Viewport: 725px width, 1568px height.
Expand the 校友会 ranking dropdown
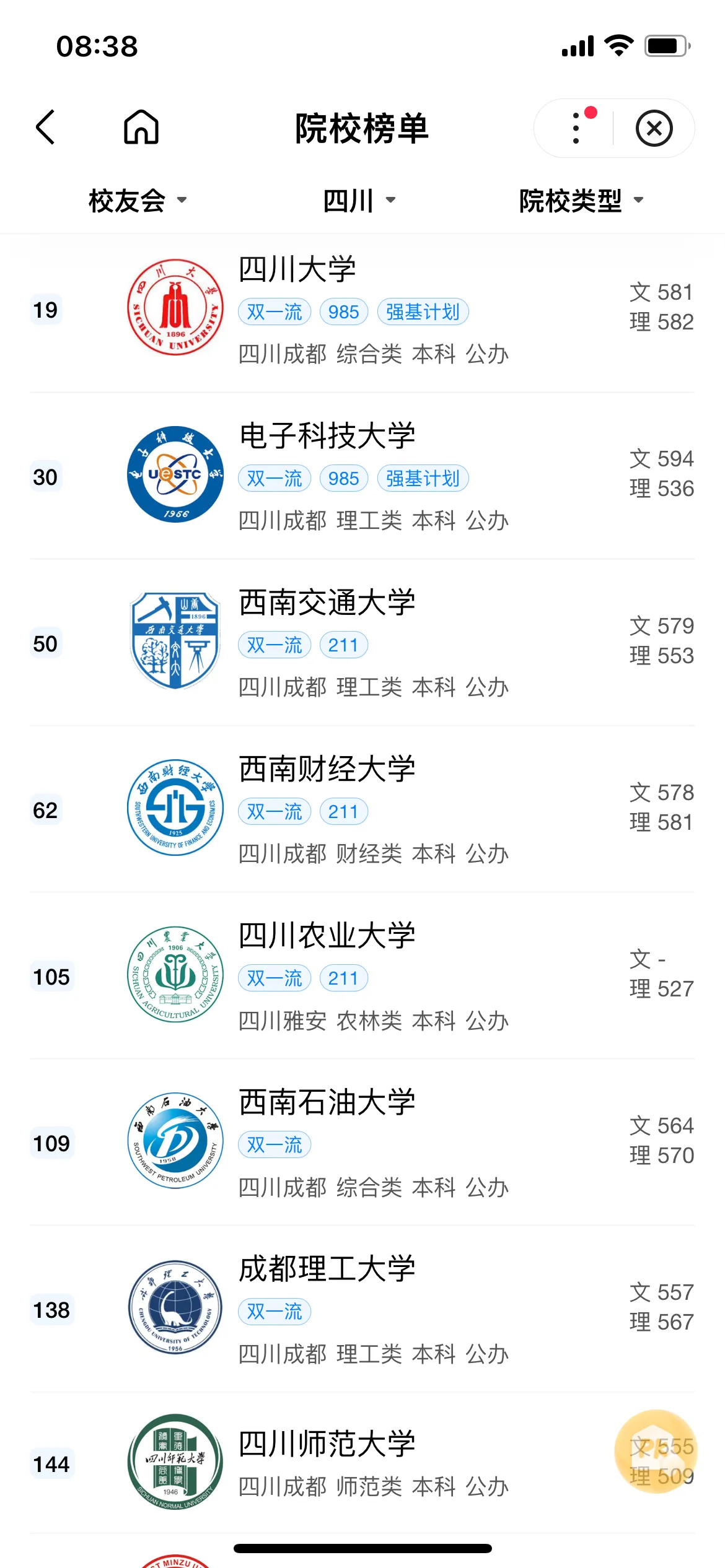coord(138,201)
